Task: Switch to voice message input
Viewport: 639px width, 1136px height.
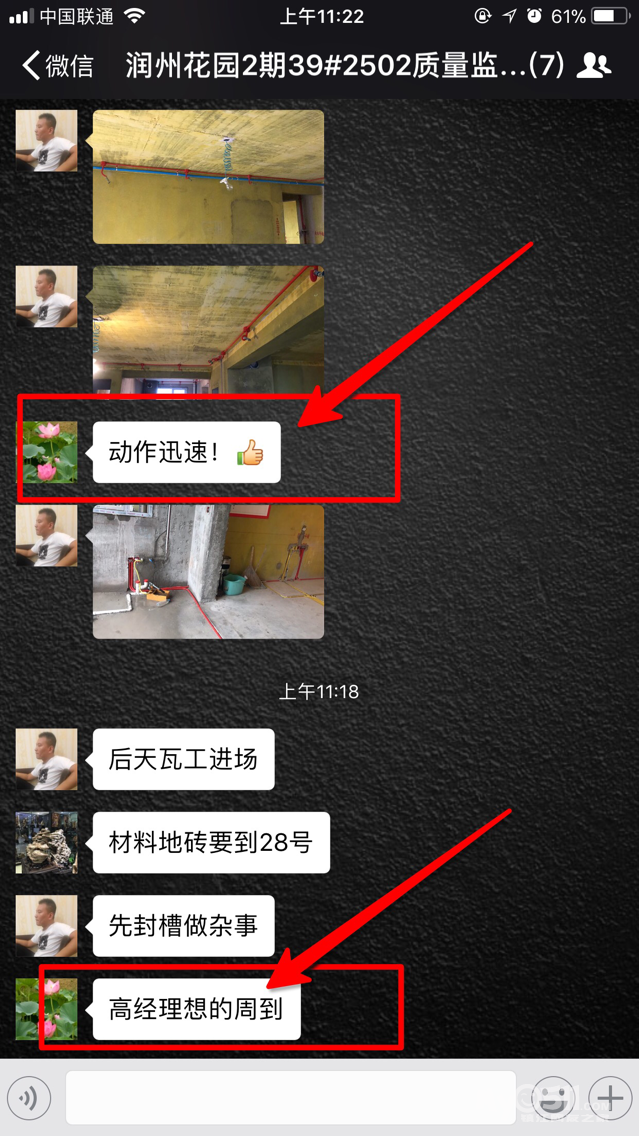Action: coord(28,1098)
